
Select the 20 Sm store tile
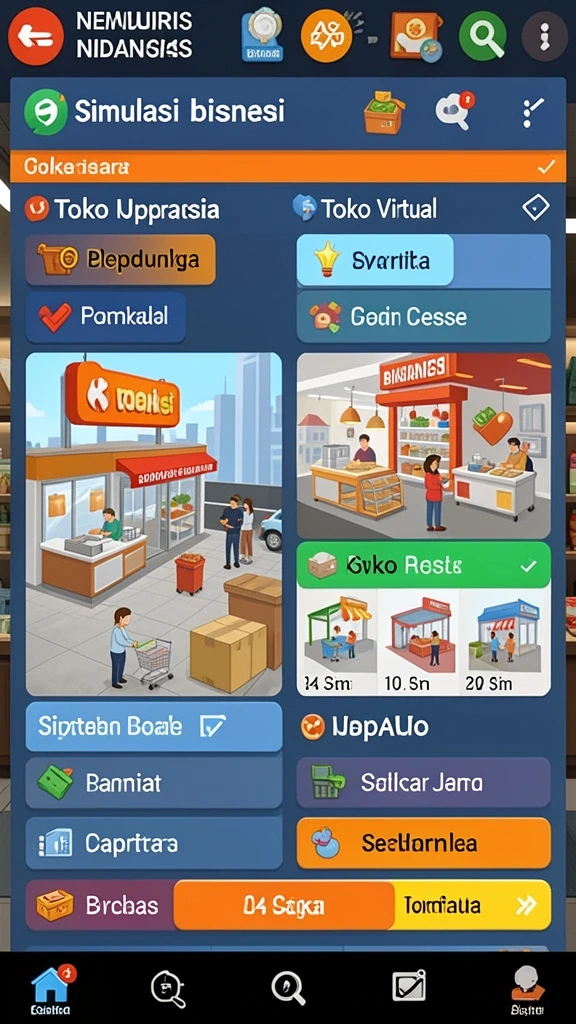pyautogui.click(x=509, y=642)
